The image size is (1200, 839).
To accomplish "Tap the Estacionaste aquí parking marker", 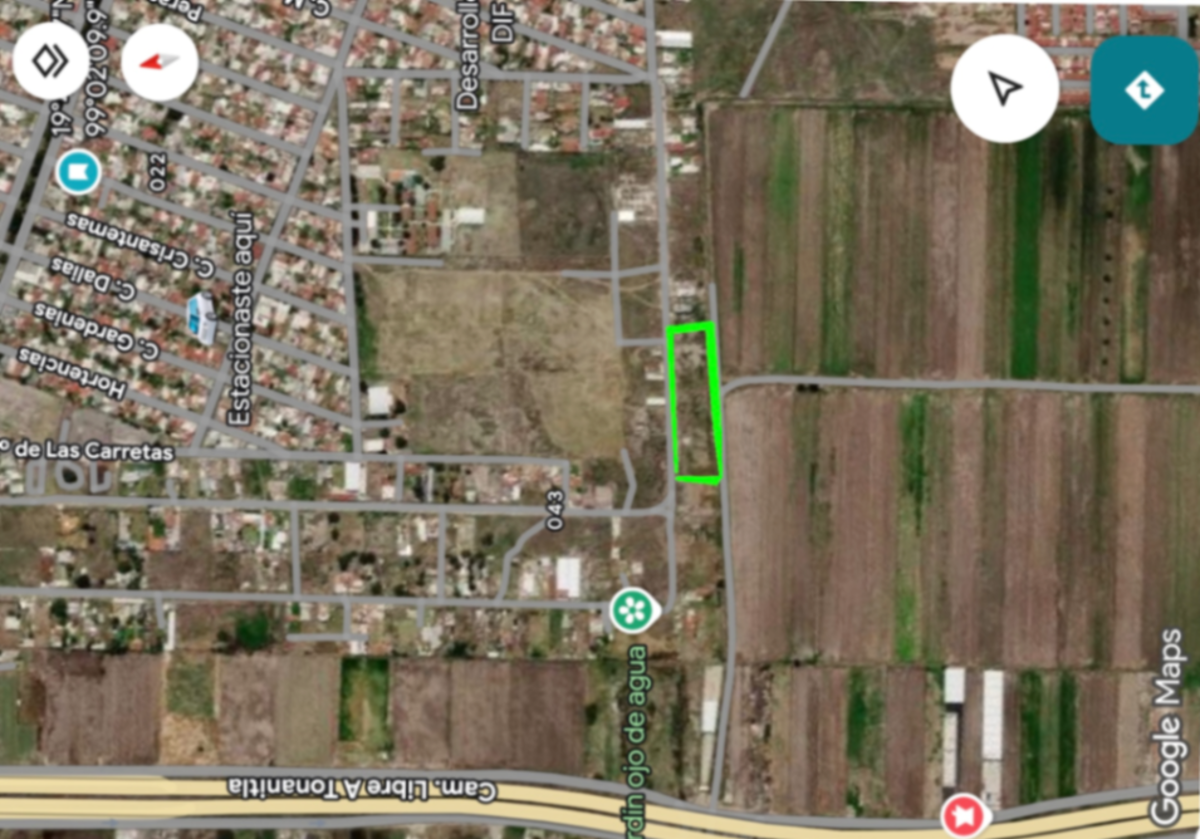I will (203, 317).
